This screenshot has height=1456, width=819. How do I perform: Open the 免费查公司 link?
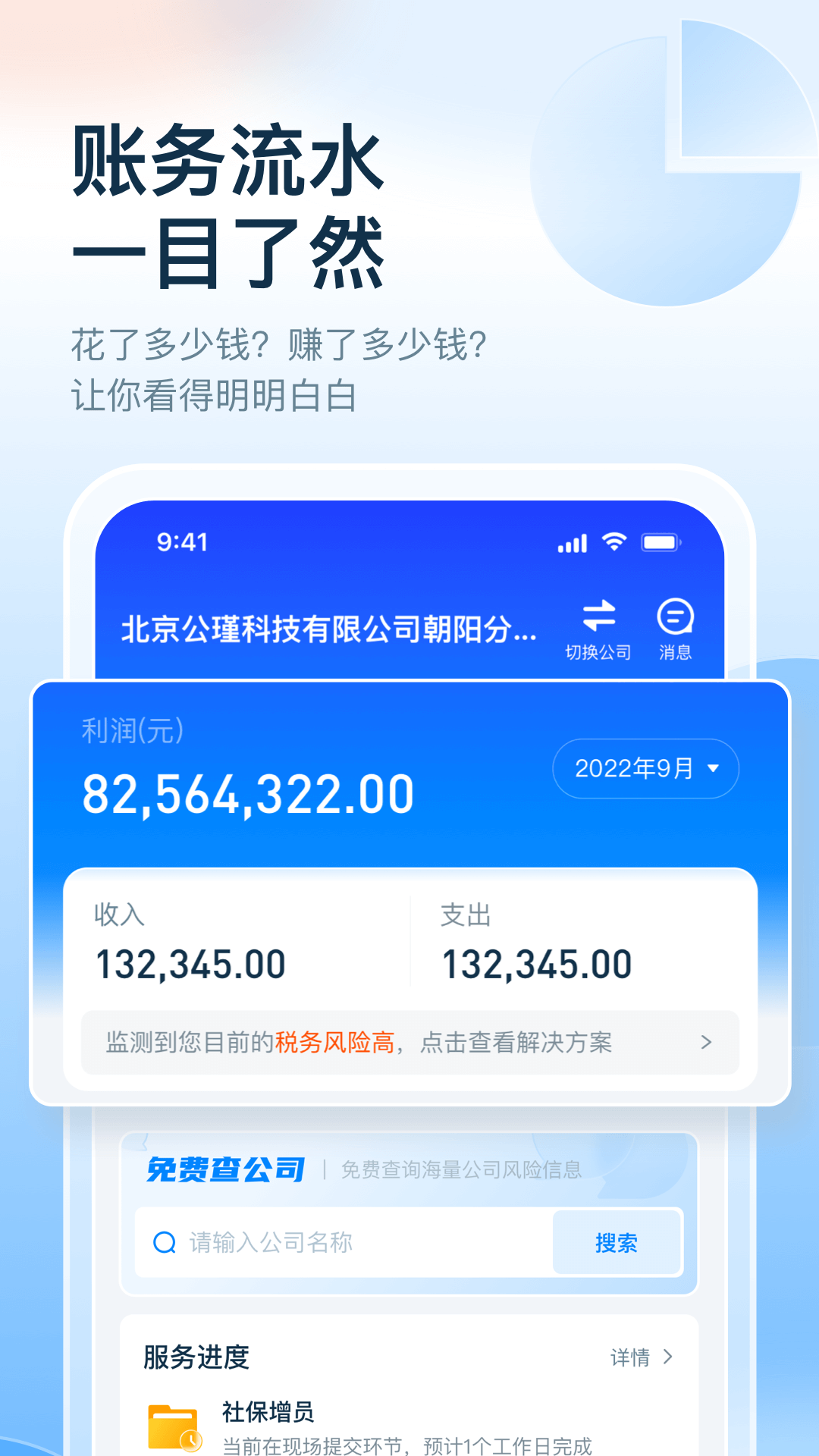pos(225,1169)
